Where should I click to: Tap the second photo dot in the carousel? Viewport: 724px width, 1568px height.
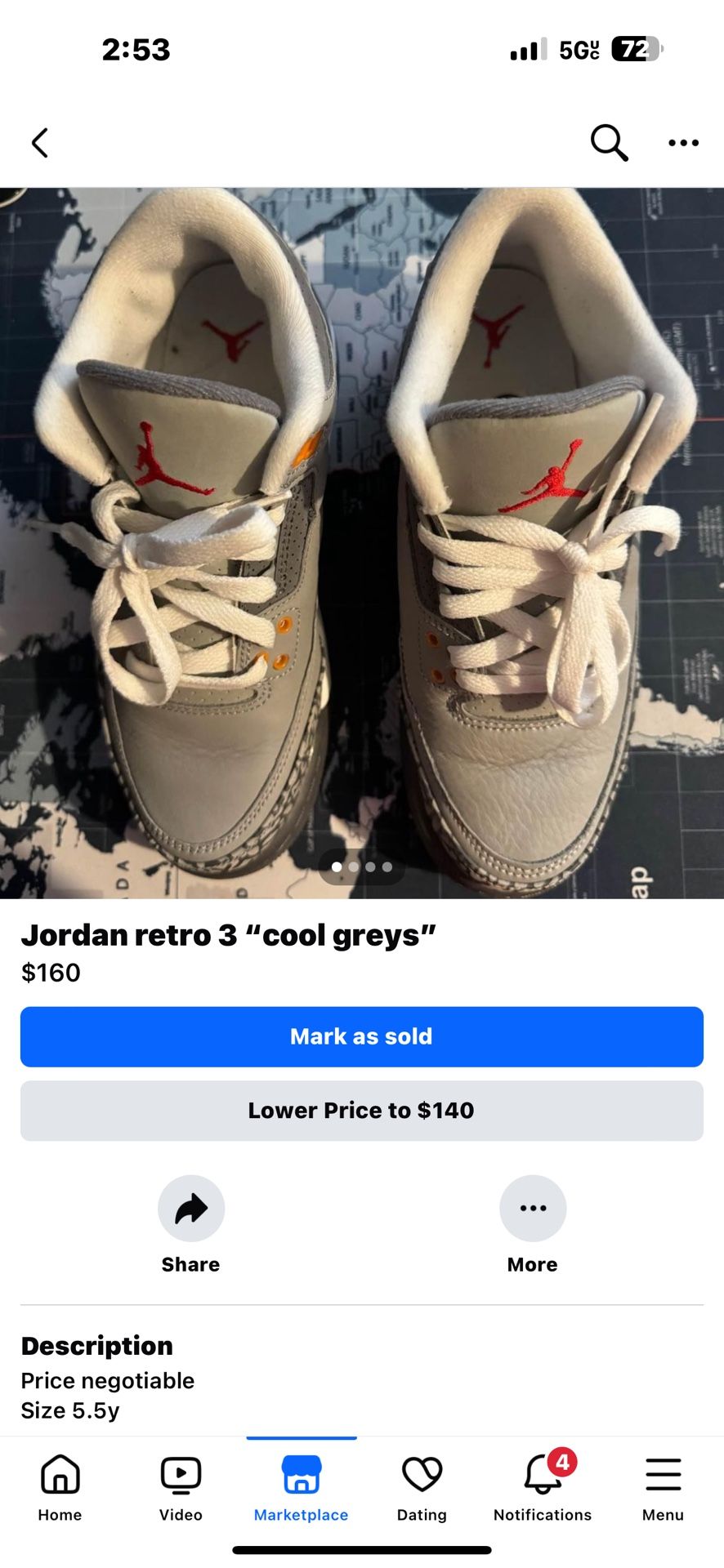click(x=352, y=866)
